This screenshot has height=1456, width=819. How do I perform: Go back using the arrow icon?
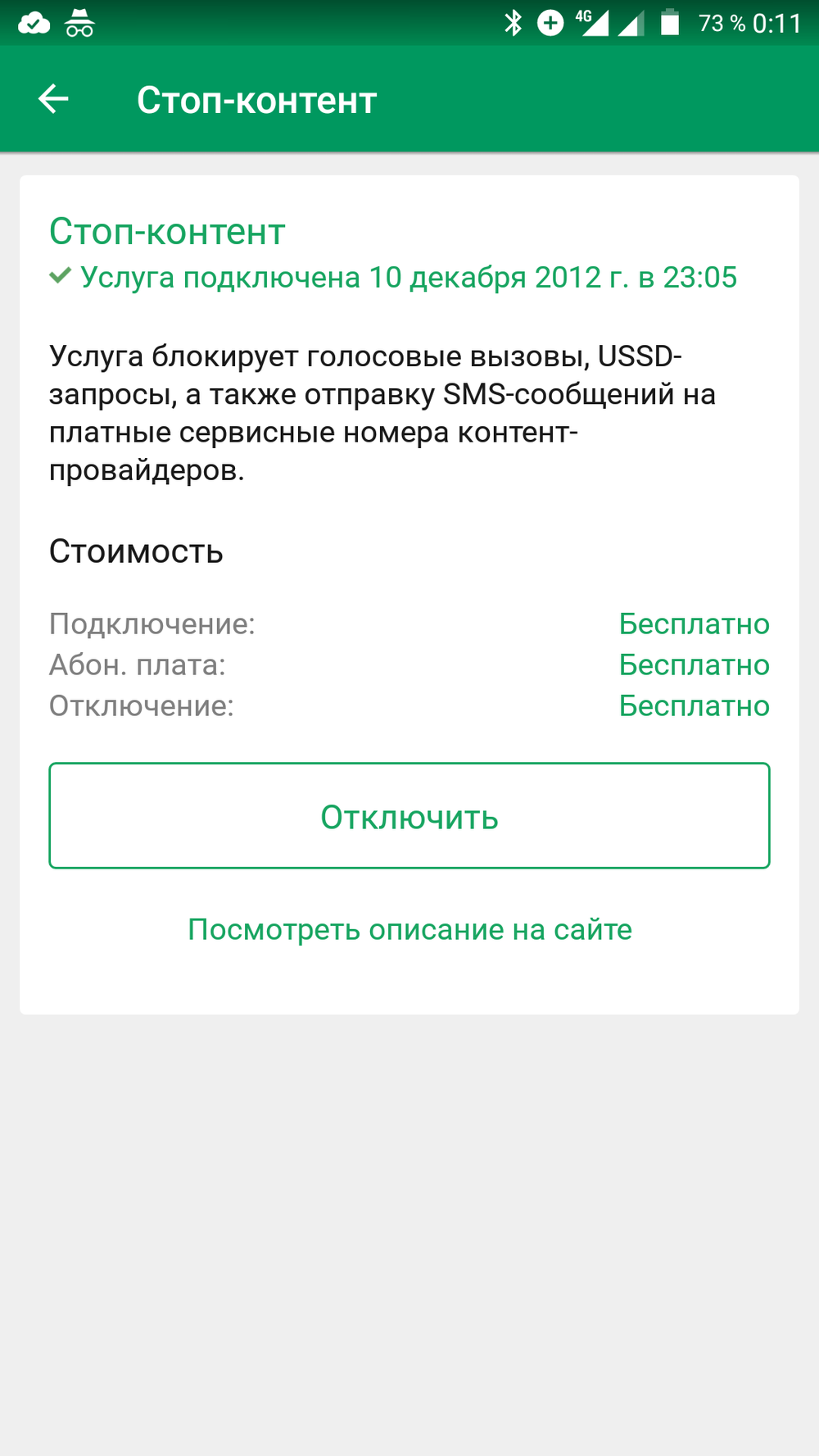point(53,99)
